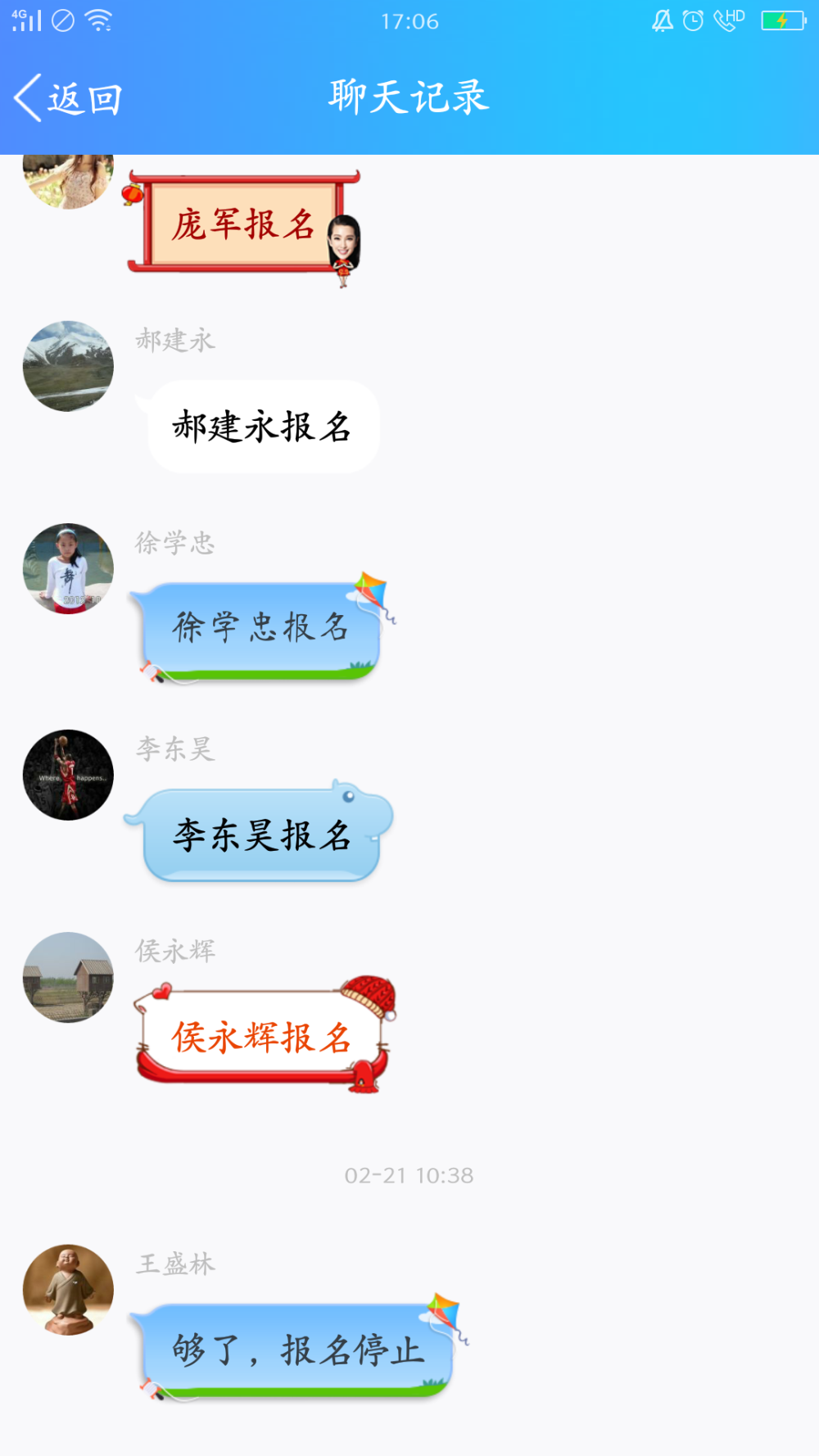Go back using the 返回 button

[x=69, y=98]
